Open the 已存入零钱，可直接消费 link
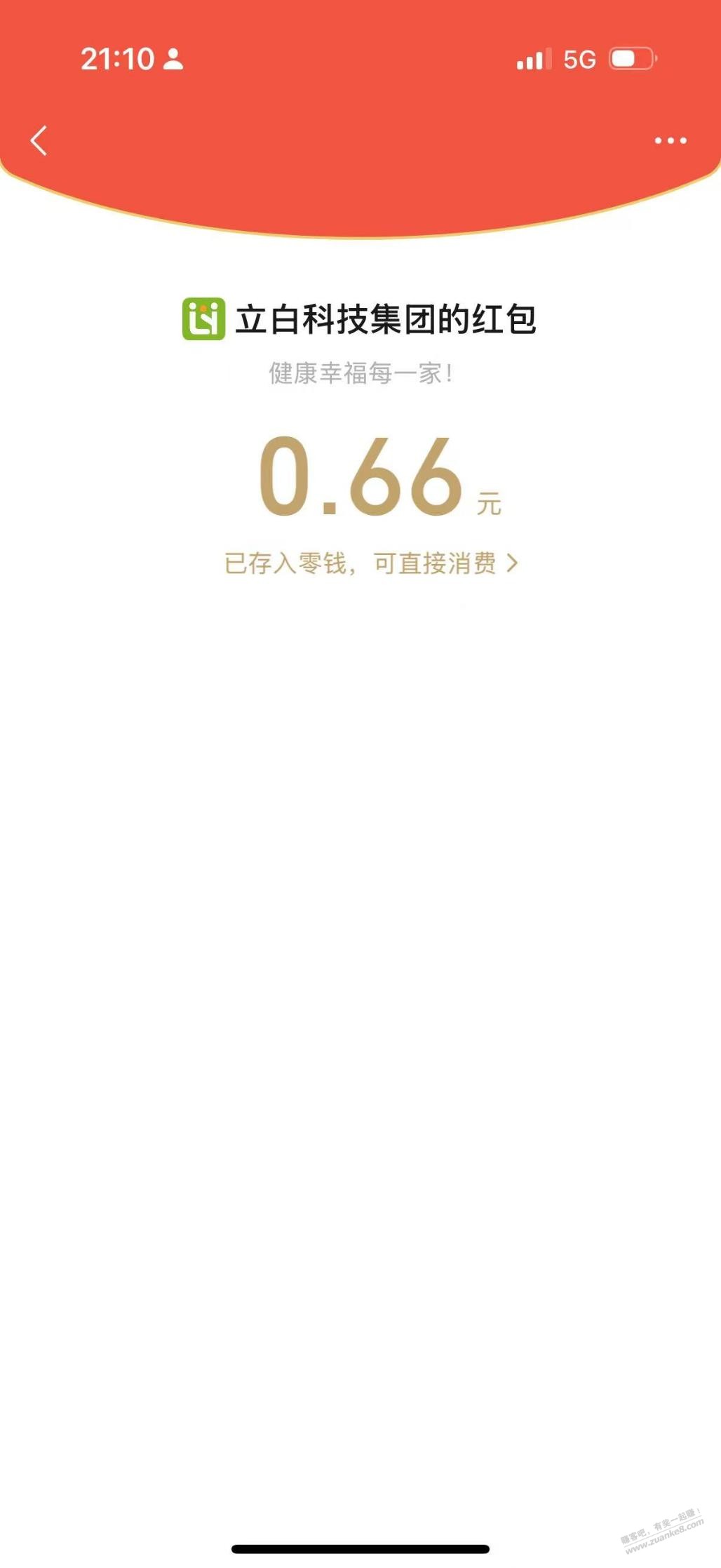The height and width of the screenshot is (1568, 721). click(x=370, y=563)
